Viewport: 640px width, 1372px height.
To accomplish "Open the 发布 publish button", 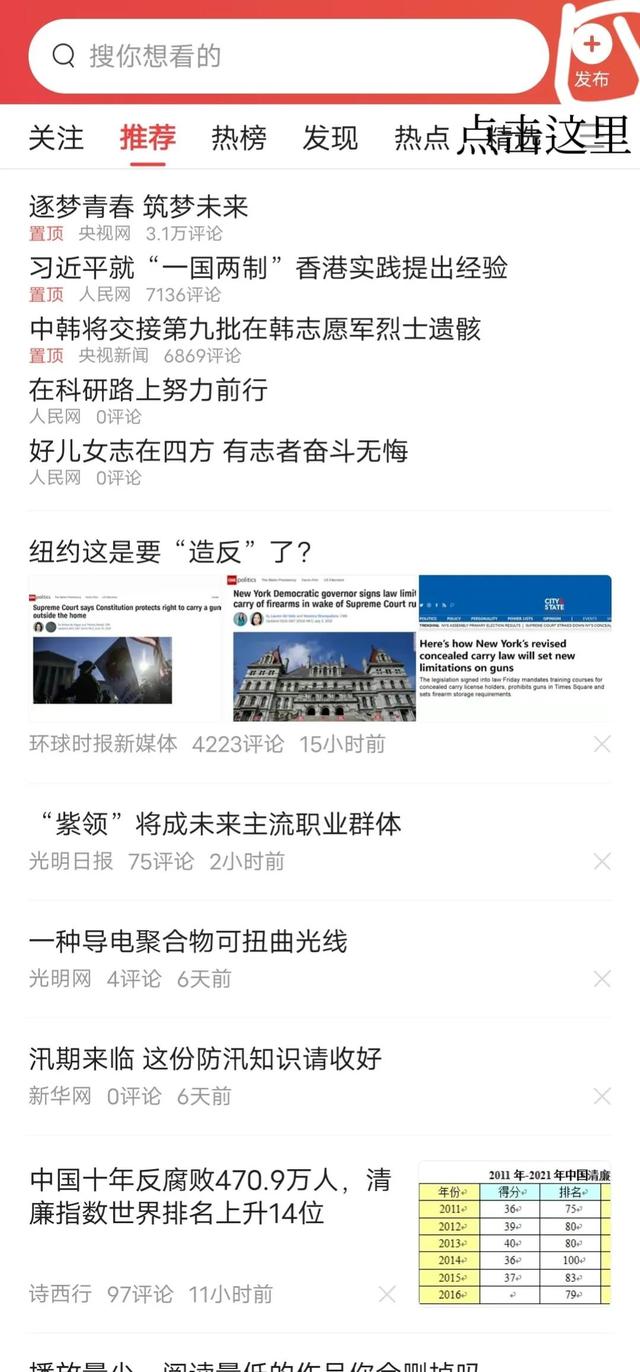I will click(591, 58).
